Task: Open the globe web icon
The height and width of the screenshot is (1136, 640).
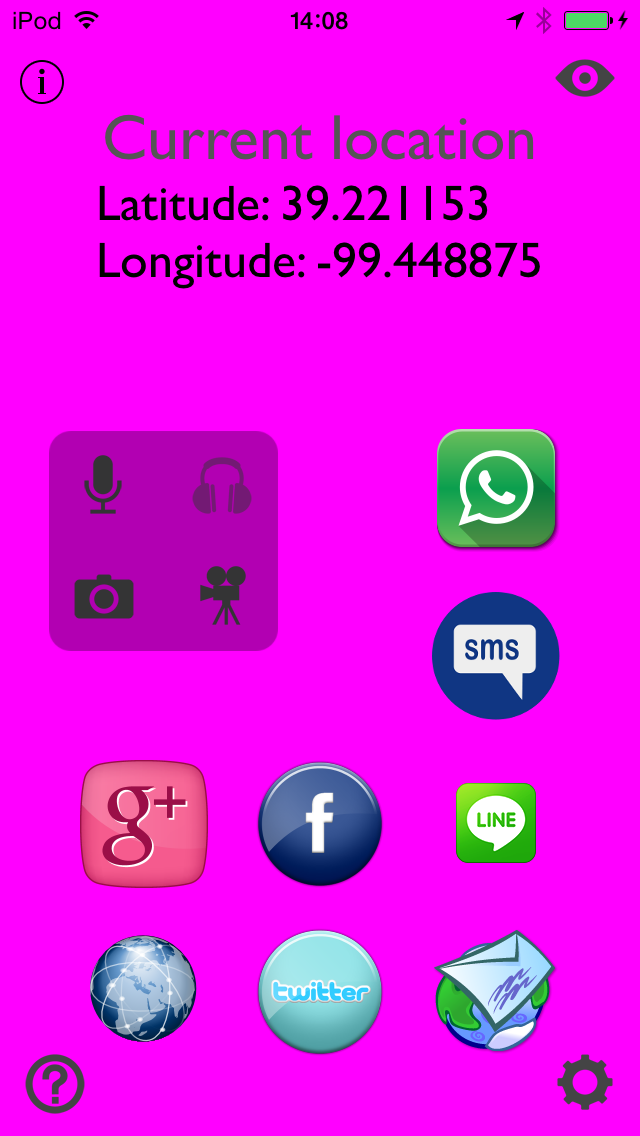Action: pyautogui.click(x=143, y=989)
